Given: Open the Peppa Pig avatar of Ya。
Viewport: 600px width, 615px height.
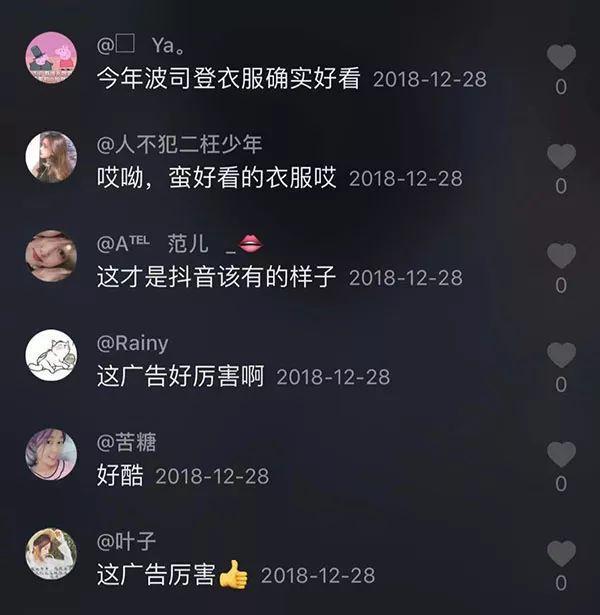Looking at the screenshot, I should (50, 58).
